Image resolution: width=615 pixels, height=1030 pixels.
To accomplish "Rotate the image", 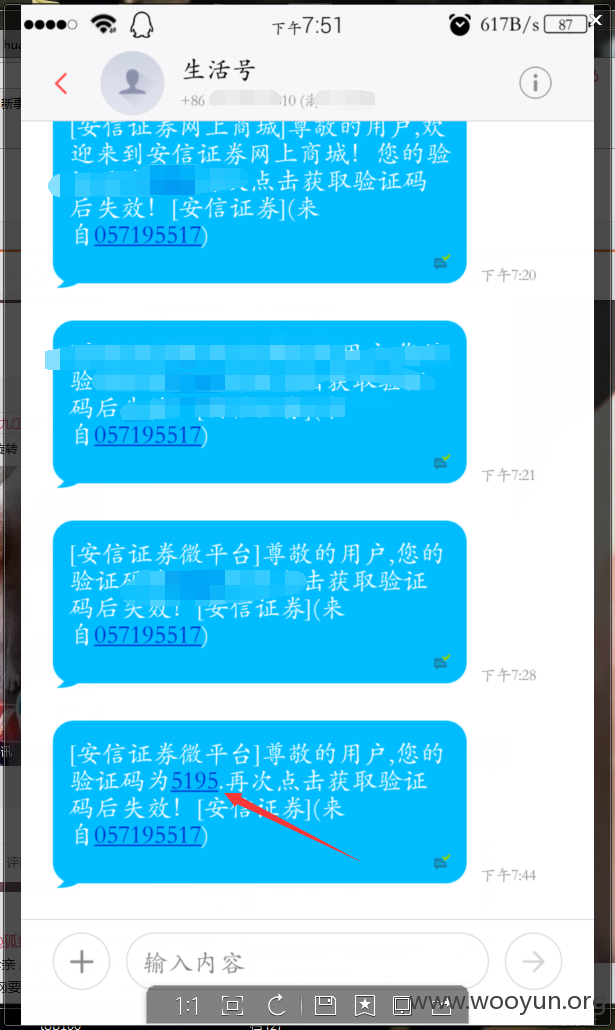I will tap(277, 1005).
